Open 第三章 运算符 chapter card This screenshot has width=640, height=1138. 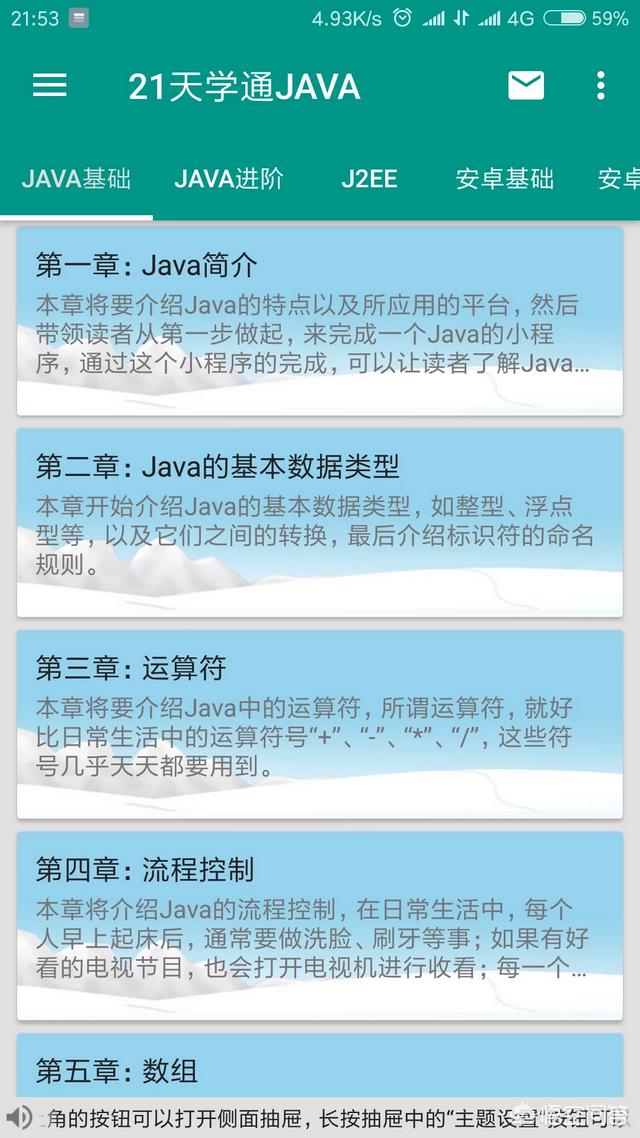click(320, 724)
